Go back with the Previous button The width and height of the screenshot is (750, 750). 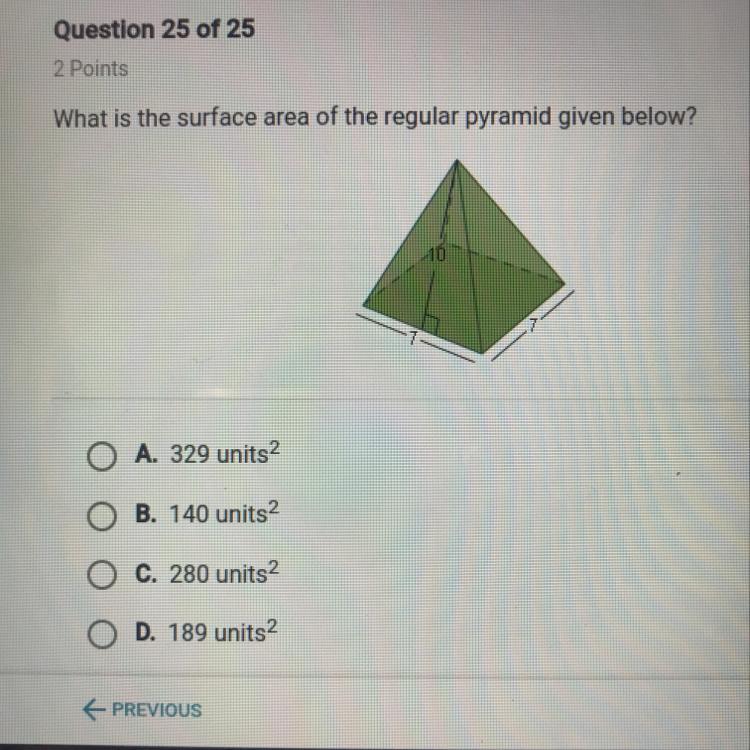point(142,710)
